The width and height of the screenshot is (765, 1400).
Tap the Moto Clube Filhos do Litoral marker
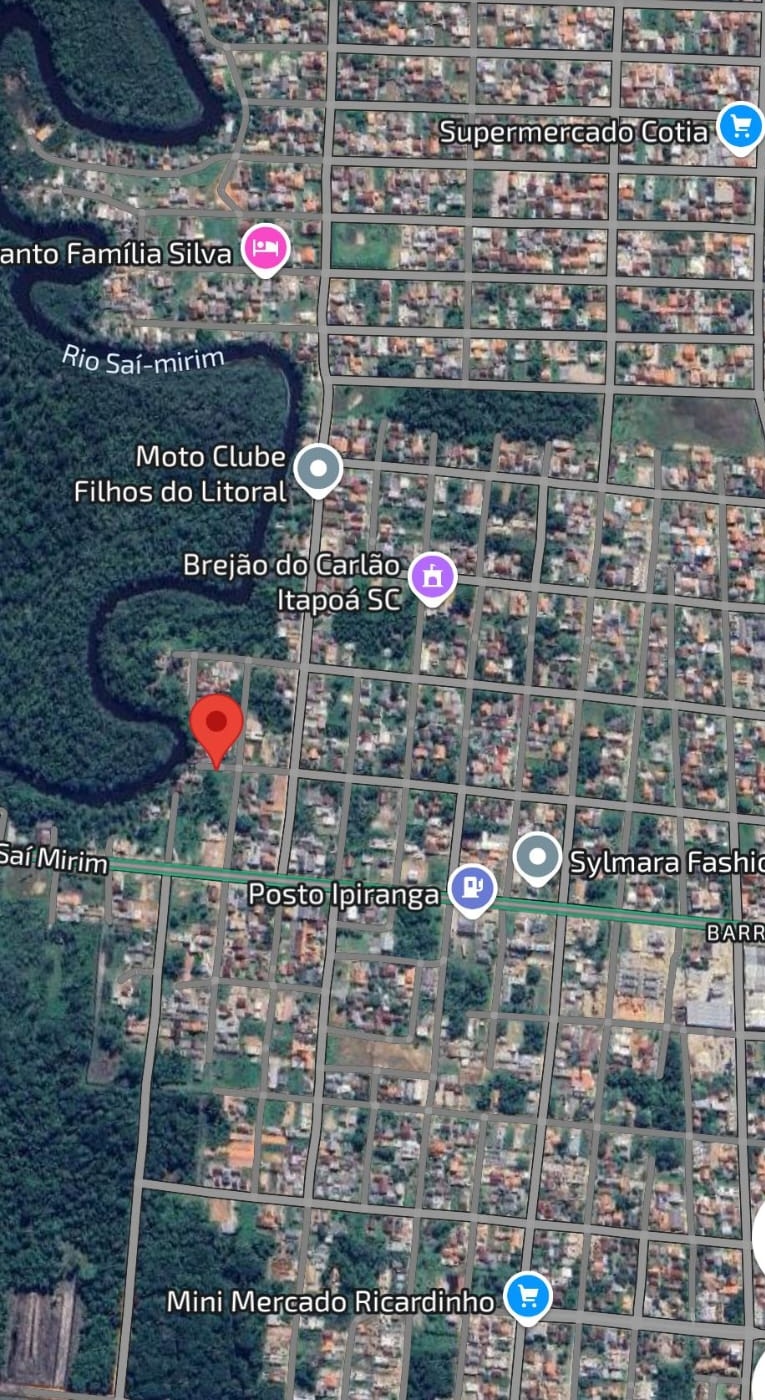coord(319,469)
